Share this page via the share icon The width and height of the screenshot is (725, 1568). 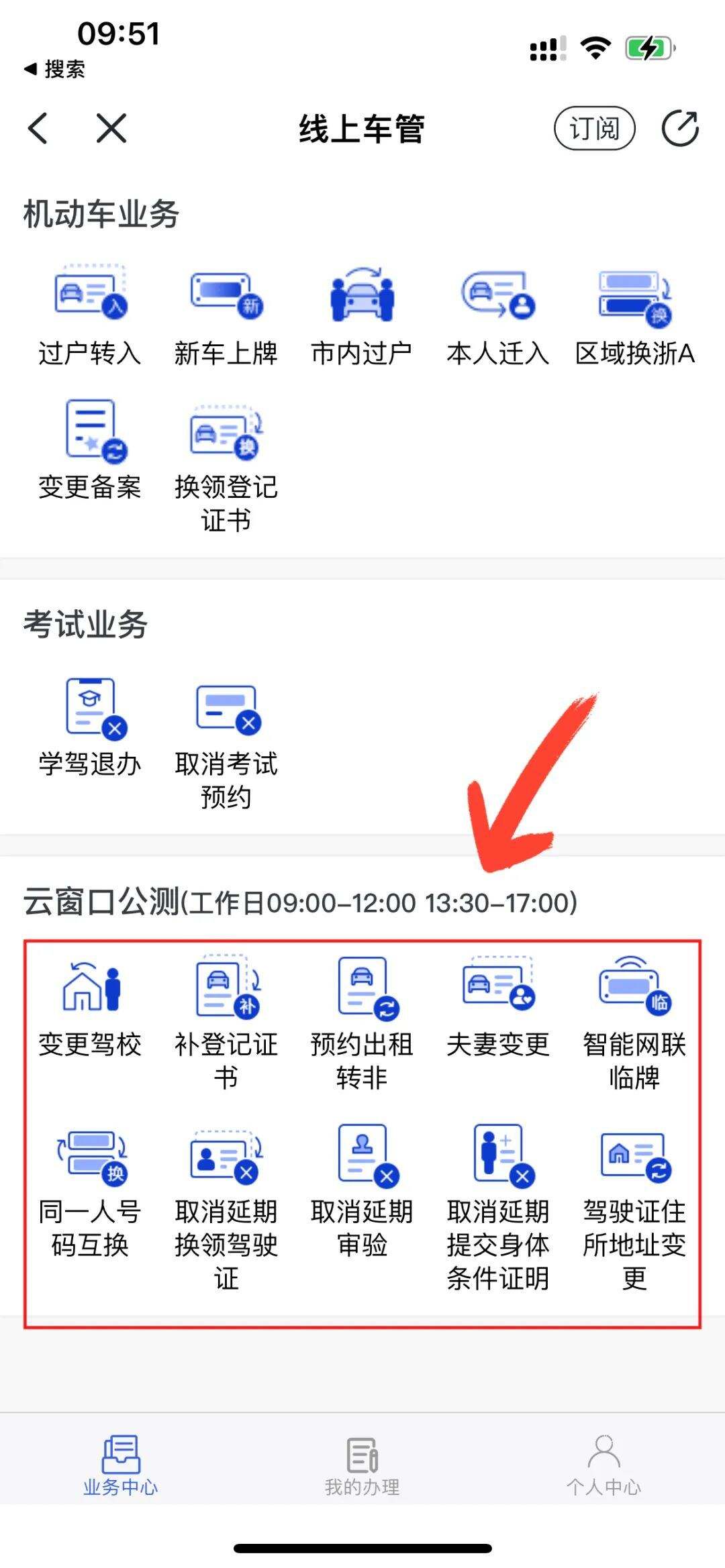(680, 128)
